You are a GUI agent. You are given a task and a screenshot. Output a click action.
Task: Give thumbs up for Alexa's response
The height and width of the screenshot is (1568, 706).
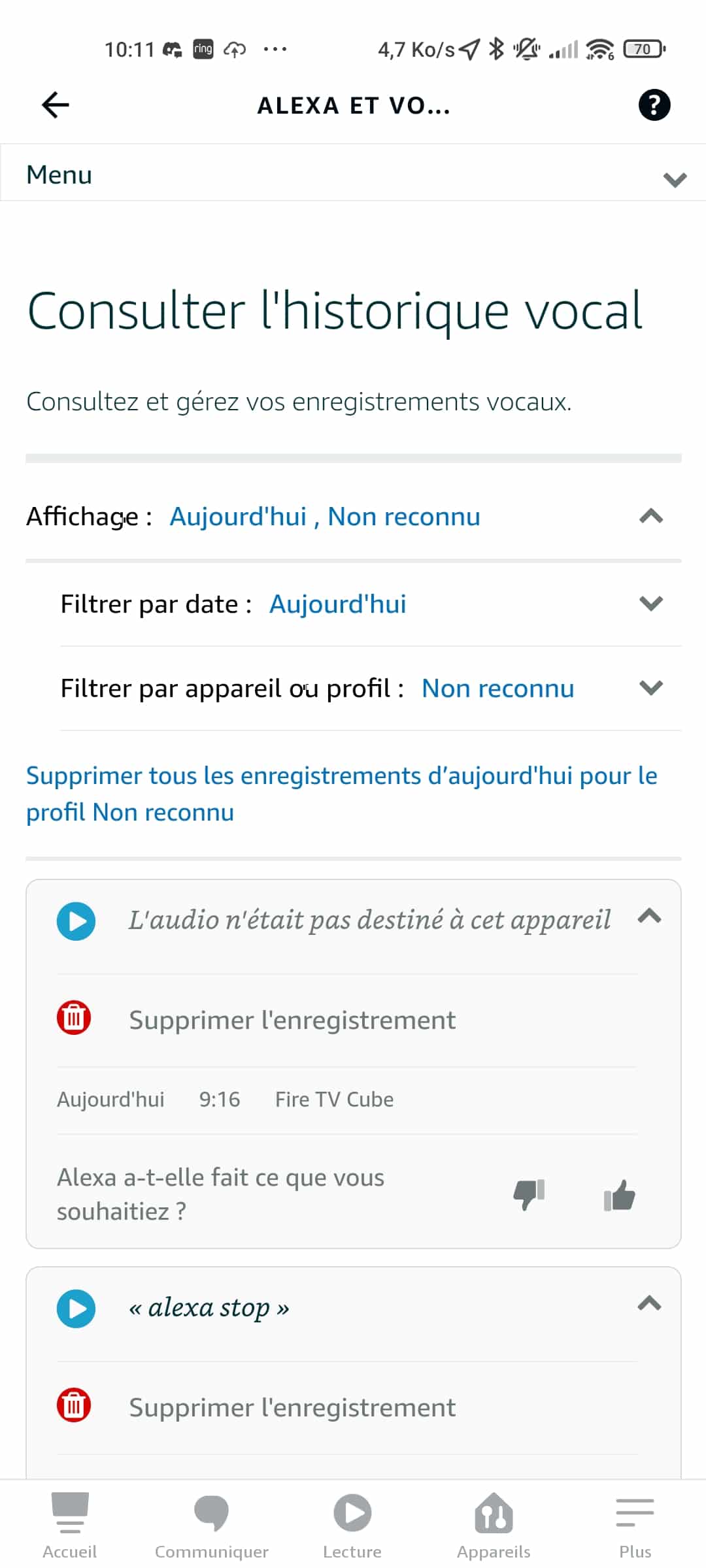pyautogui.click(x=620, y=1194)
